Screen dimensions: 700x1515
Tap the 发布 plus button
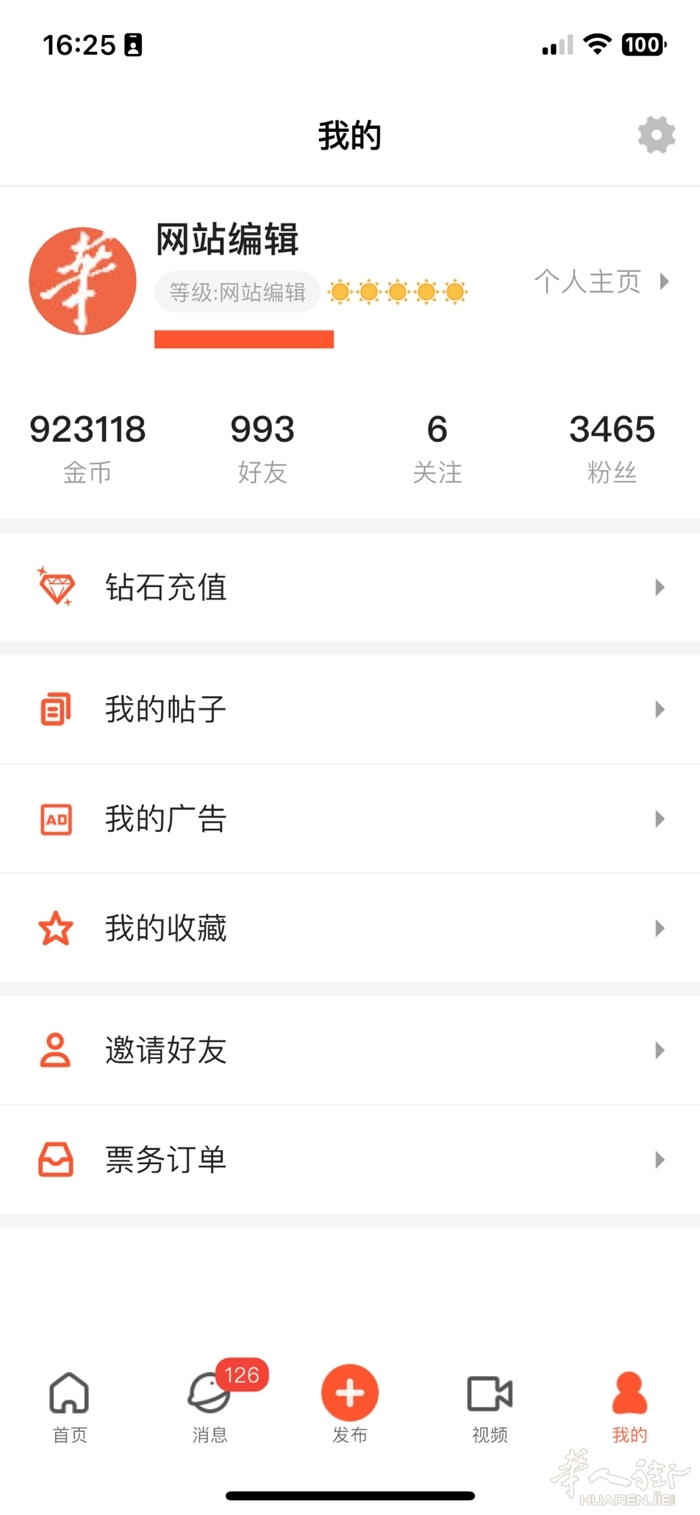tap(350, 1393)
